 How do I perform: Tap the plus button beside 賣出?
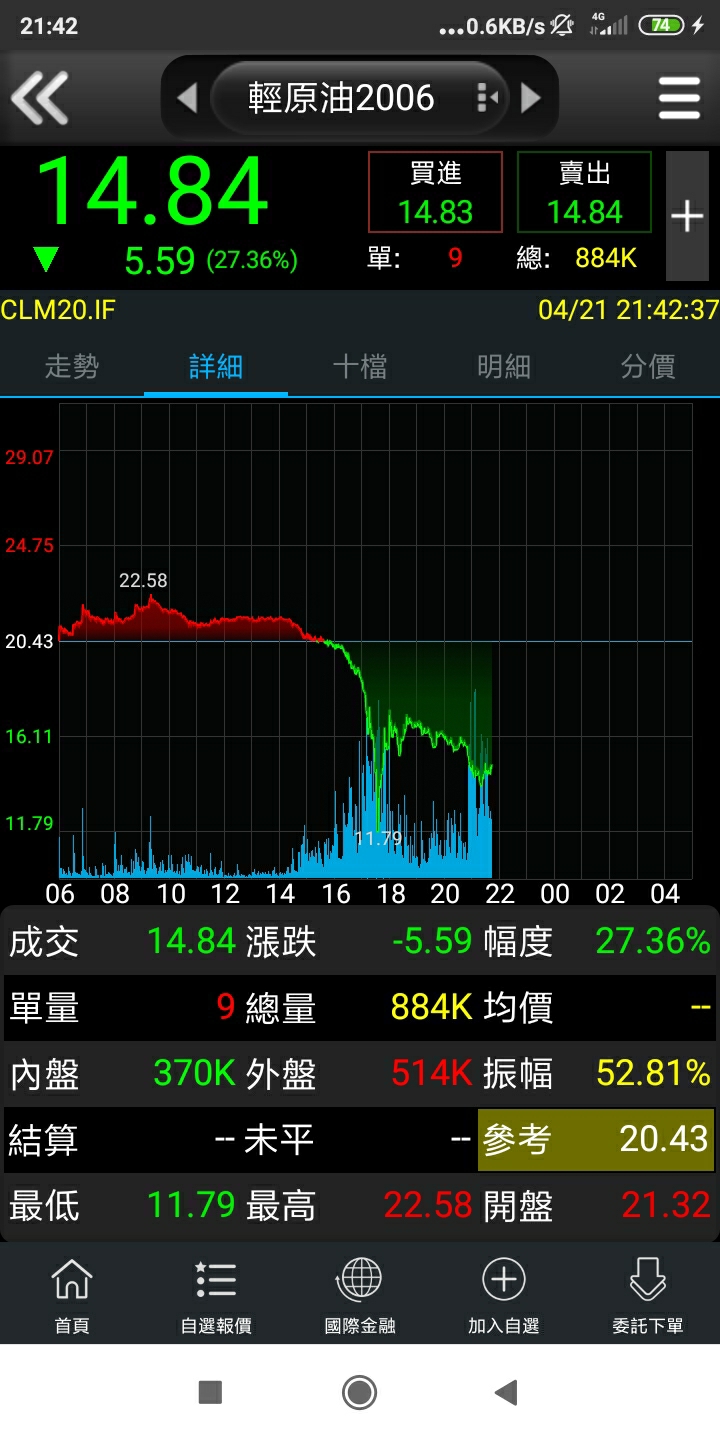click(x=687, y=216)
